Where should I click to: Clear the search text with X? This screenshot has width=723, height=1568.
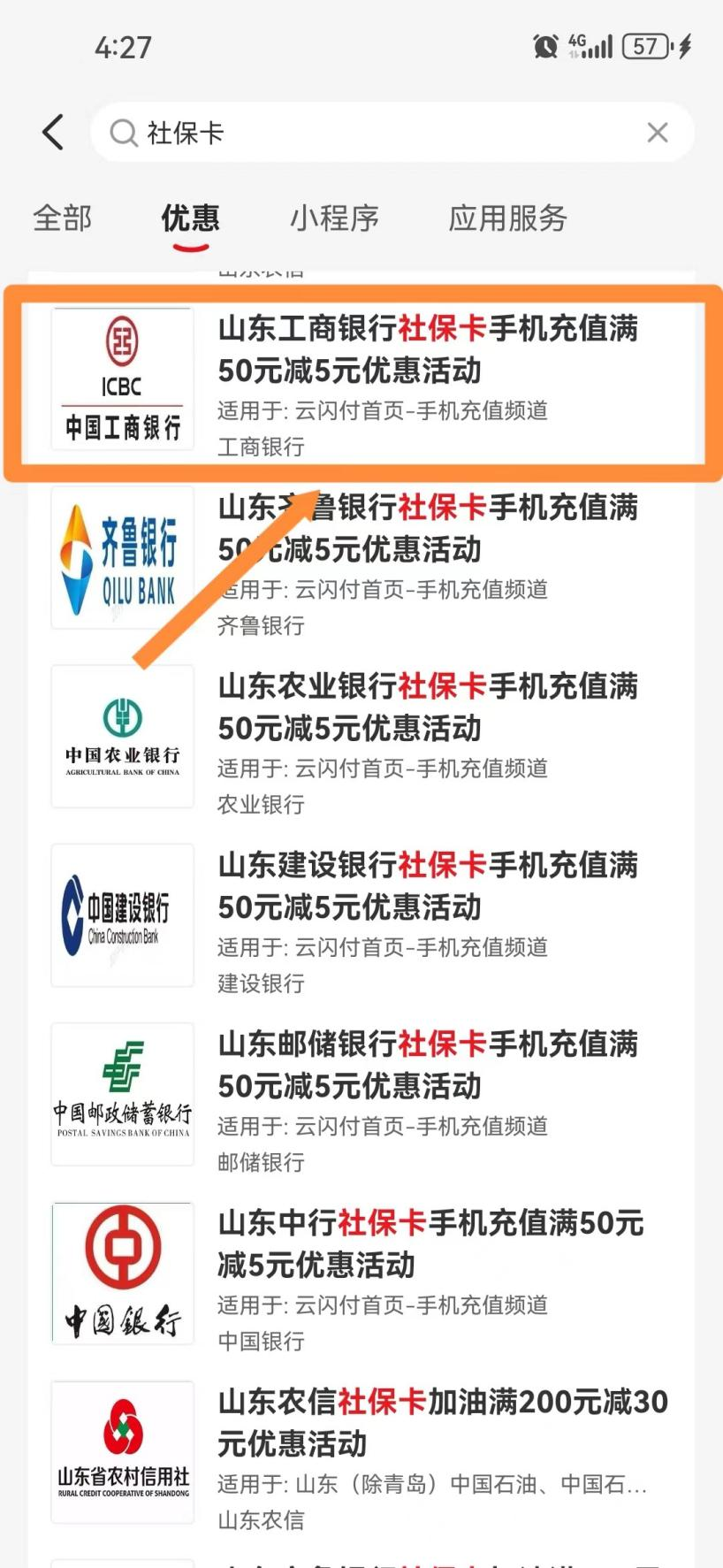[x=657, y=133]
